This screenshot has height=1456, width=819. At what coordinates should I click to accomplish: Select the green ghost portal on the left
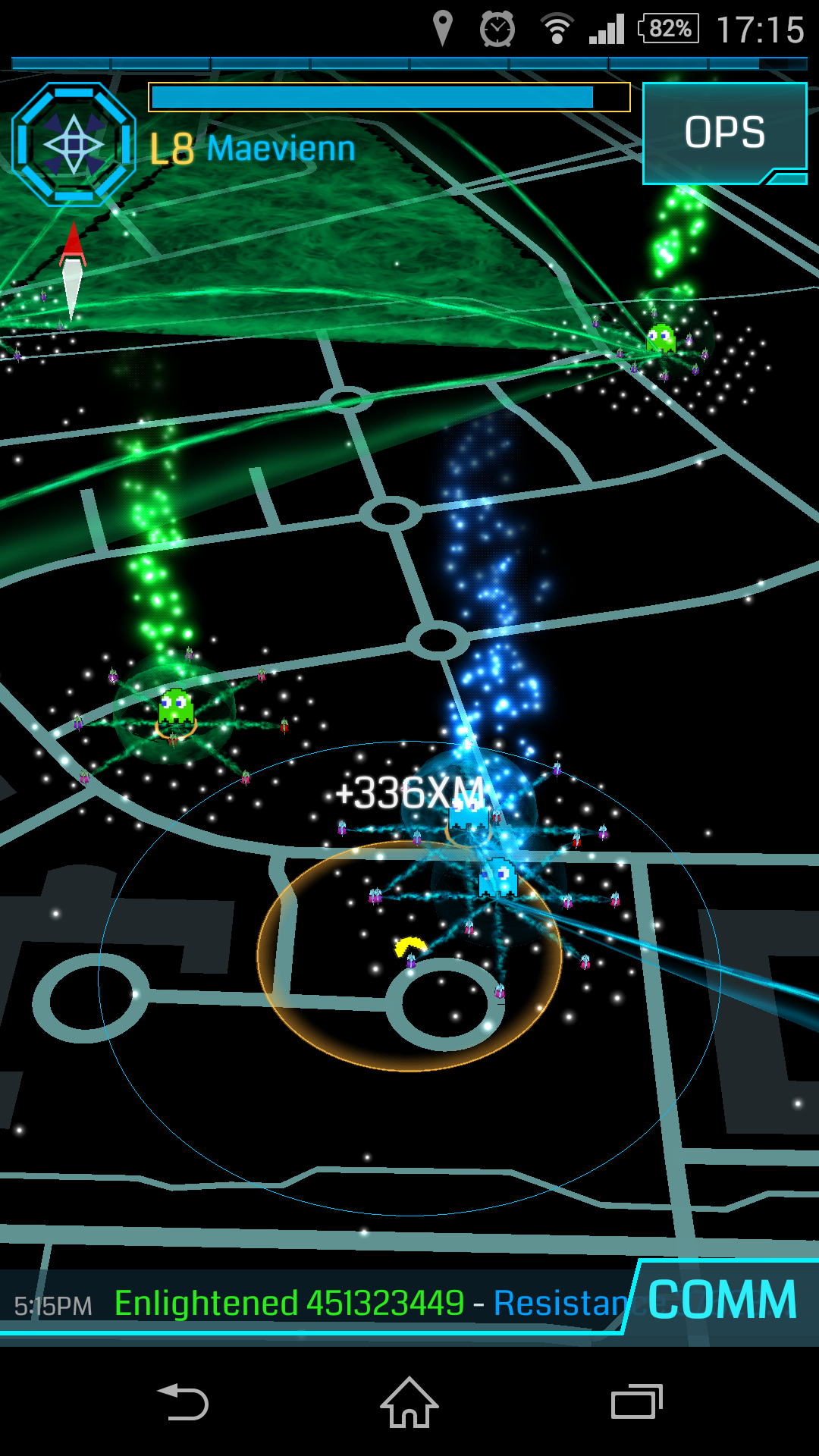click(x=175, y=708)
